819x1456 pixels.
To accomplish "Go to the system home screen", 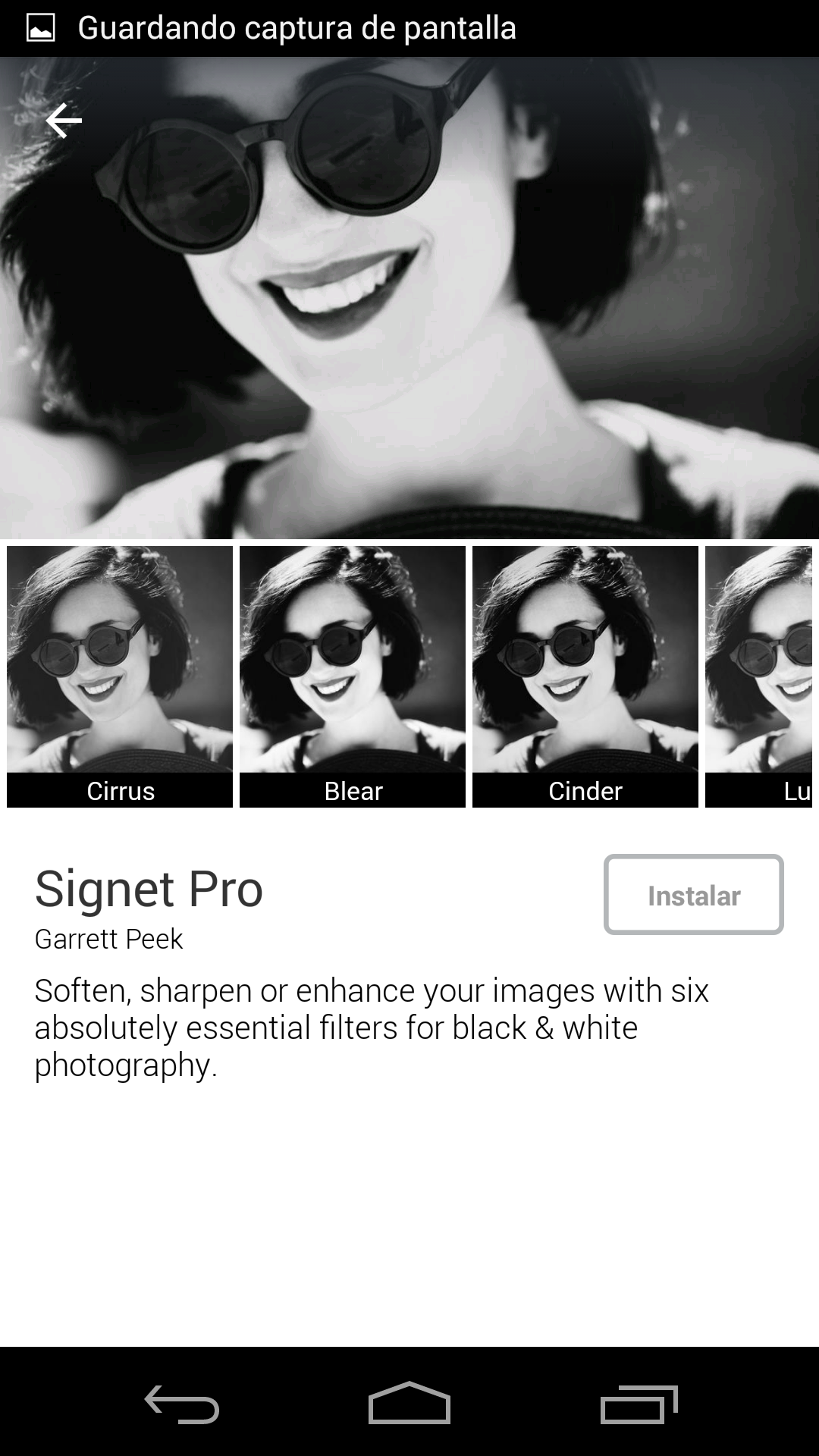I will (409, 1402).
